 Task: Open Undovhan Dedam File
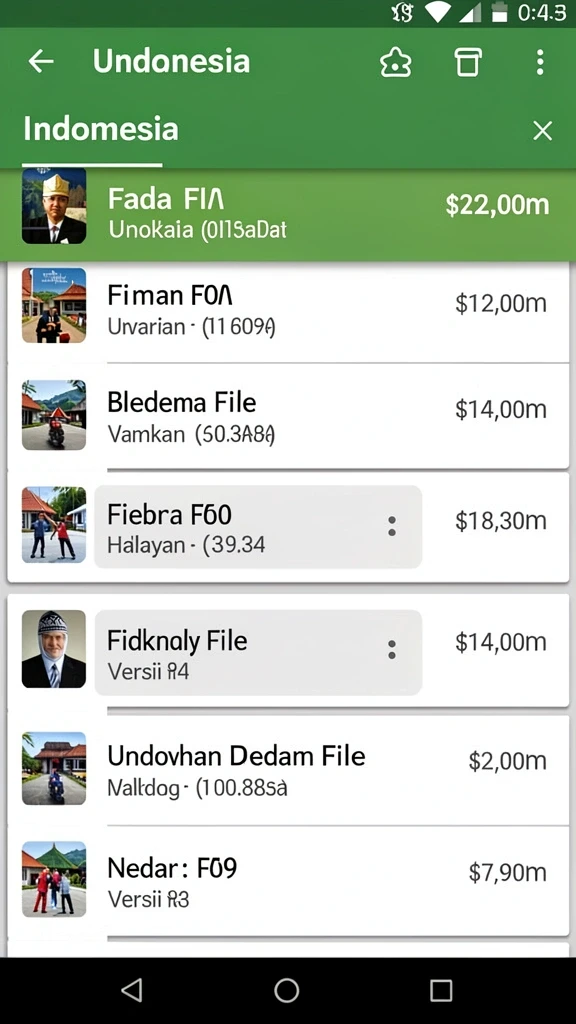(x=288, y=769)
